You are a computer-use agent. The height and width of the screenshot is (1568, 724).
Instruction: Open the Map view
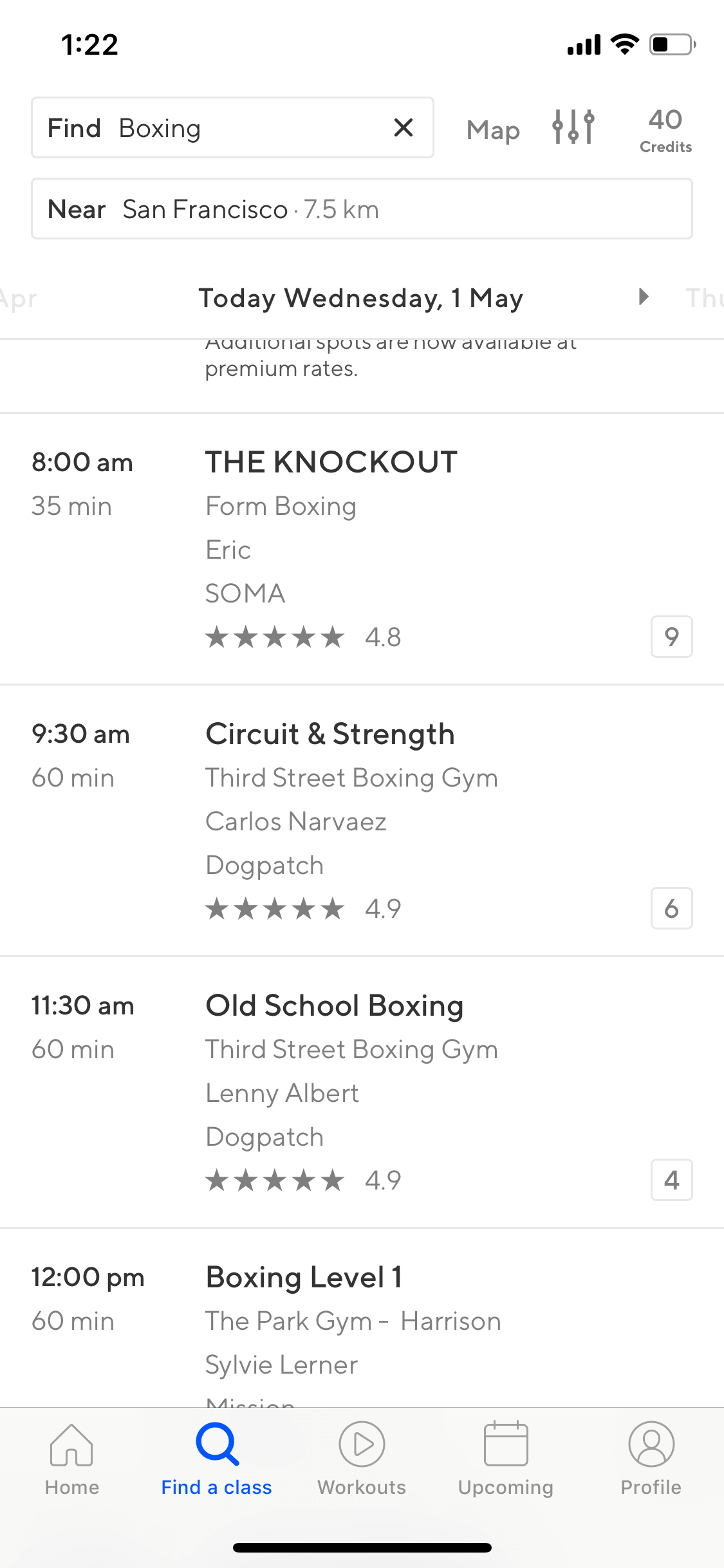[x=493, y=130]
